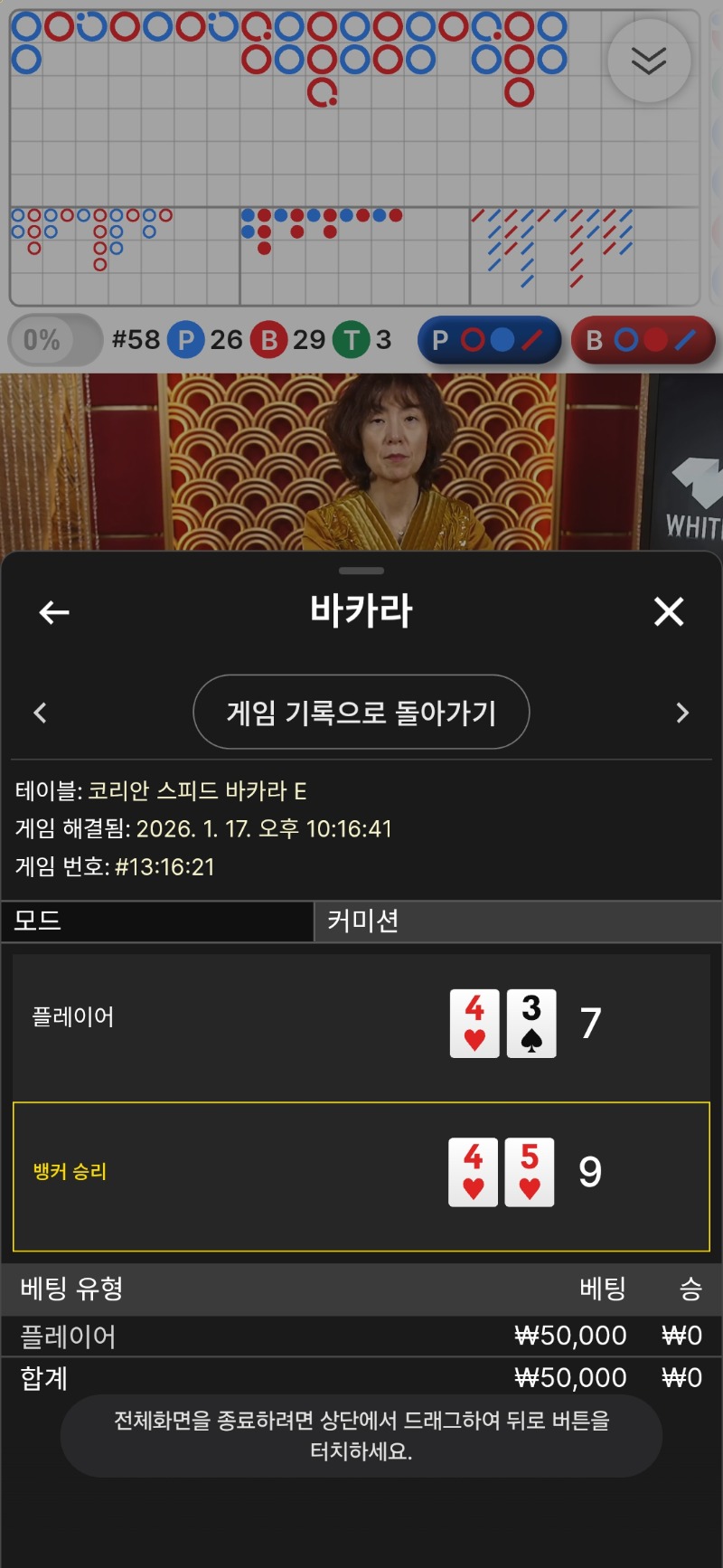Collapse the roadmap with the double-chevron button
The image size is (723, 1568).
[x=649, y=61]
